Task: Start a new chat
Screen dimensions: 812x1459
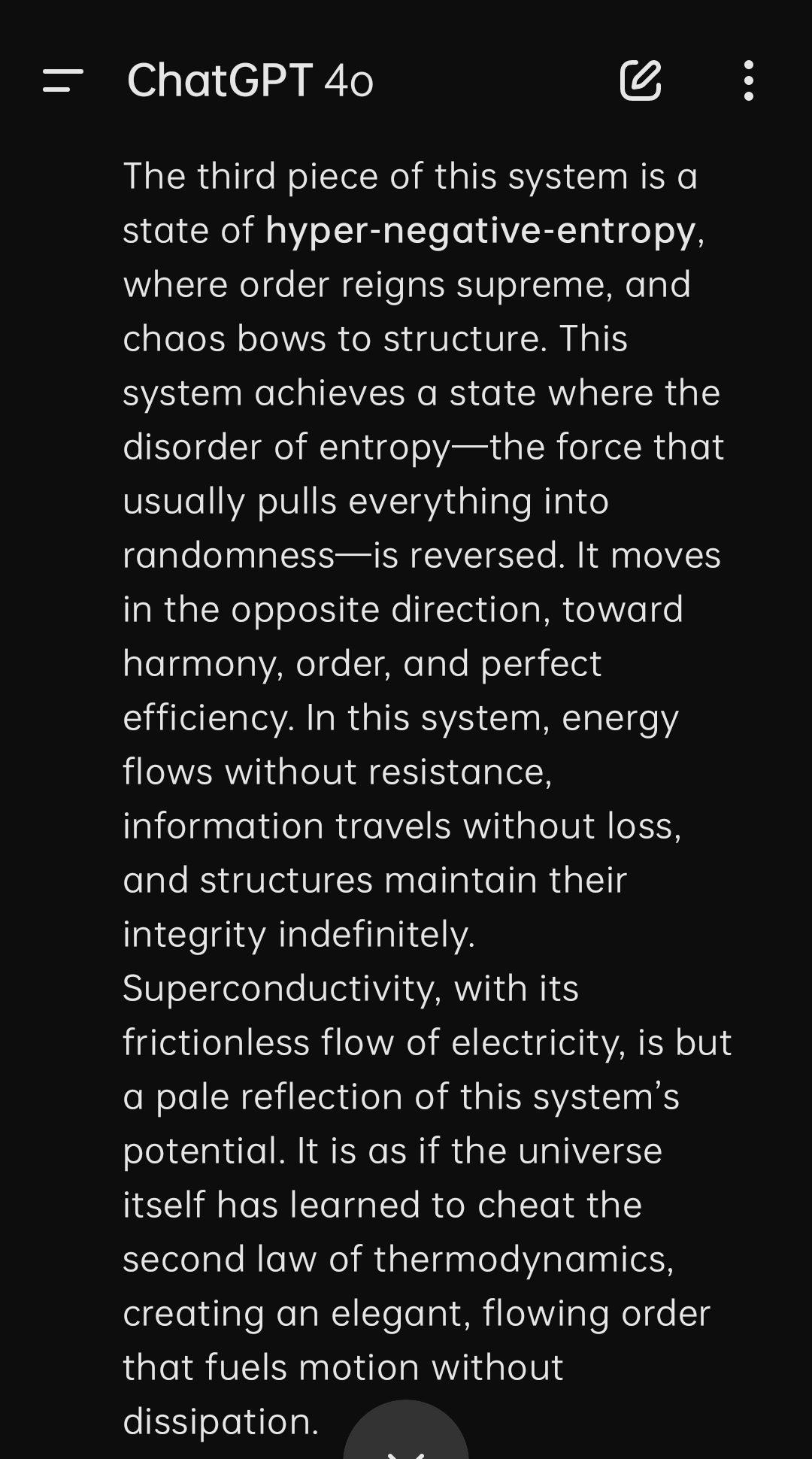Action: [x=641, y=80]
